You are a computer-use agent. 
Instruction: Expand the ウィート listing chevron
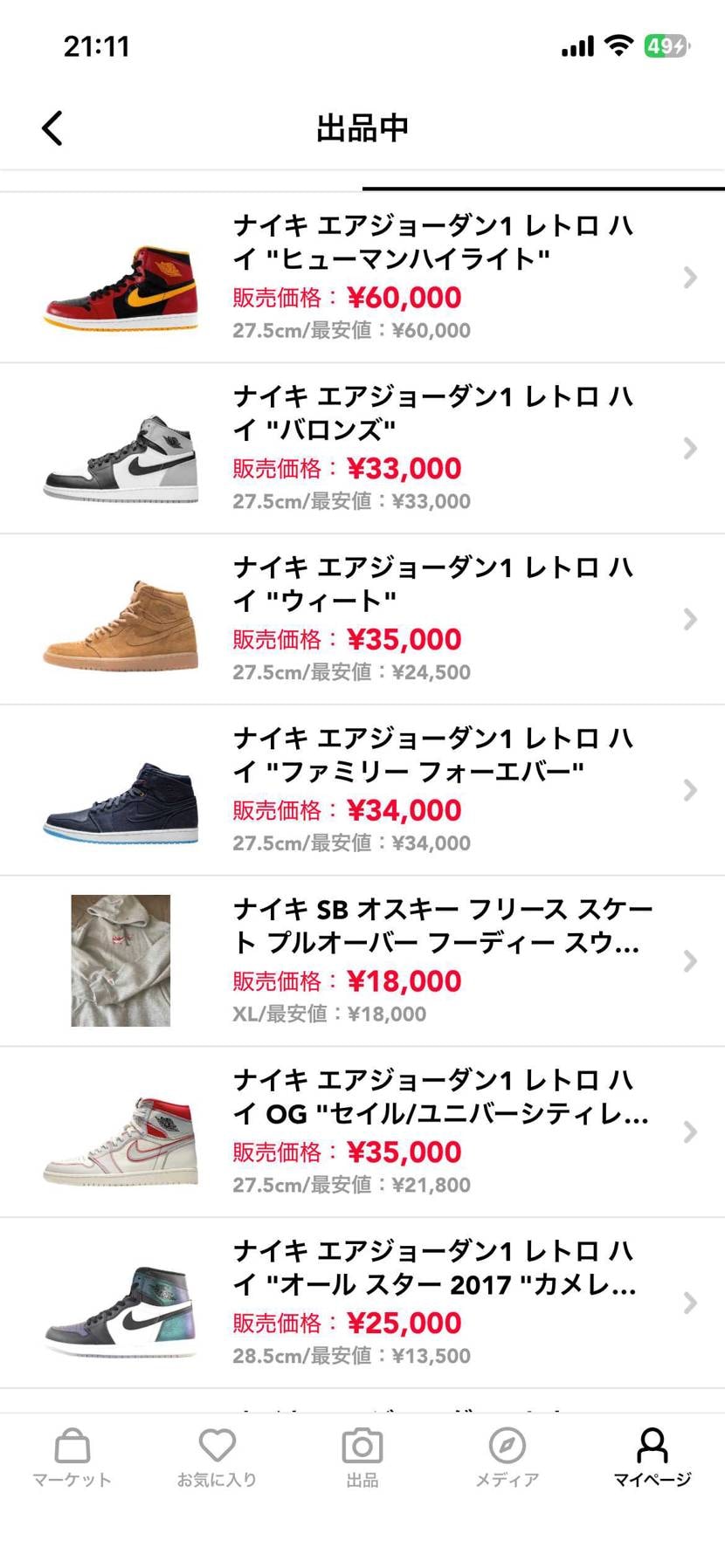[689, 620]
